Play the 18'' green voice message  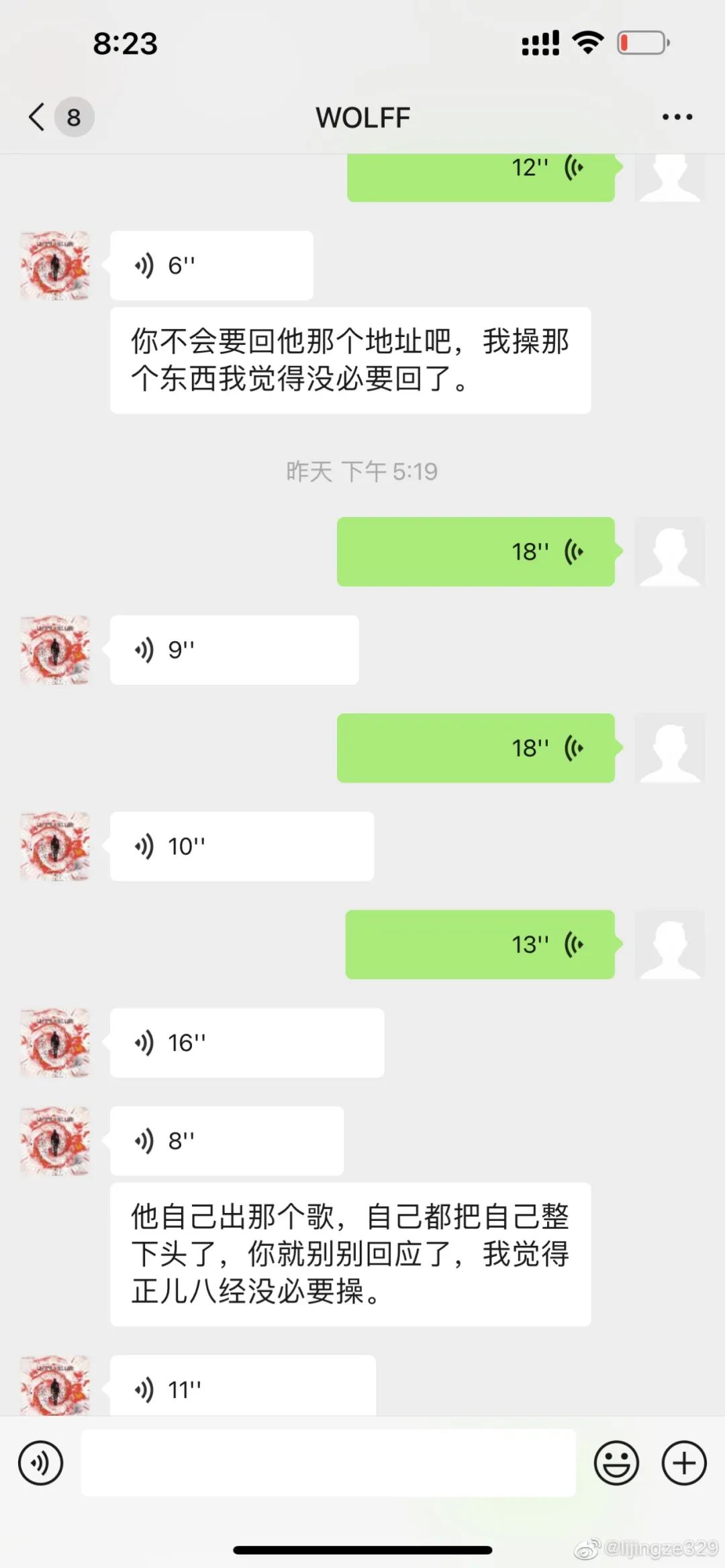coord(475,552)
